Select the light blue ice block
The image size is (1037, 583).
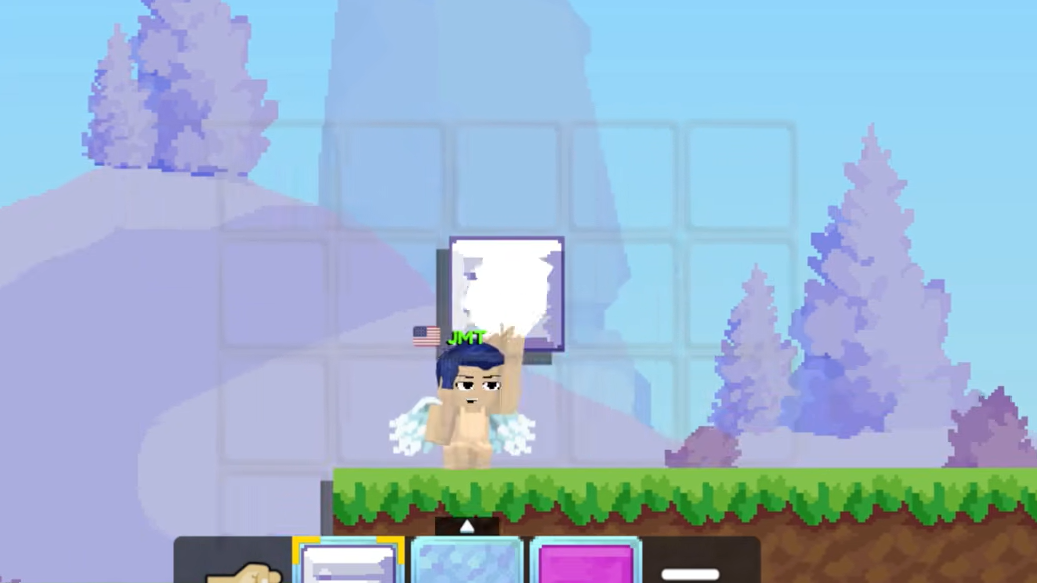click(x=467, y=562)
